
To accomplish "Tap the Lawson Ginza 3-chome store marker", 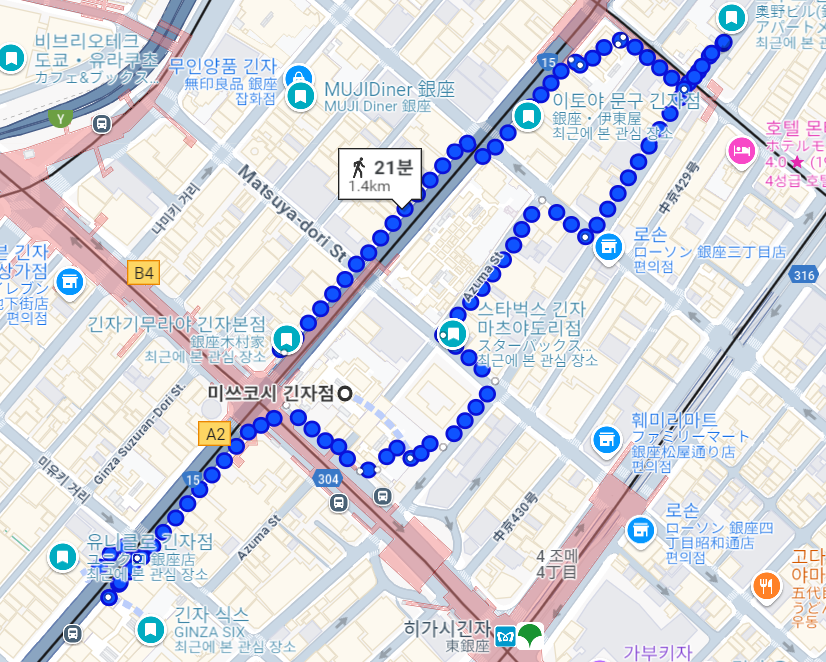I will tap(605, 245).
